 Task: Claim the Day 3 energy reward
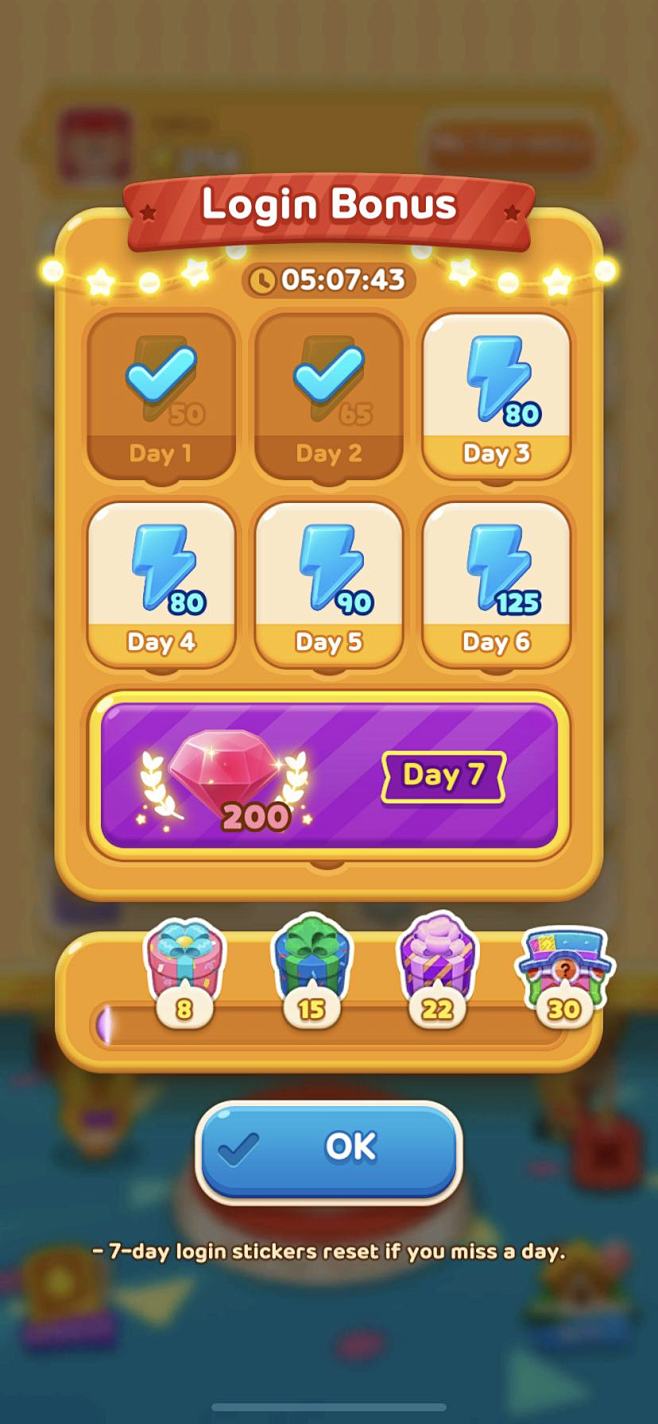coord(496,395)
